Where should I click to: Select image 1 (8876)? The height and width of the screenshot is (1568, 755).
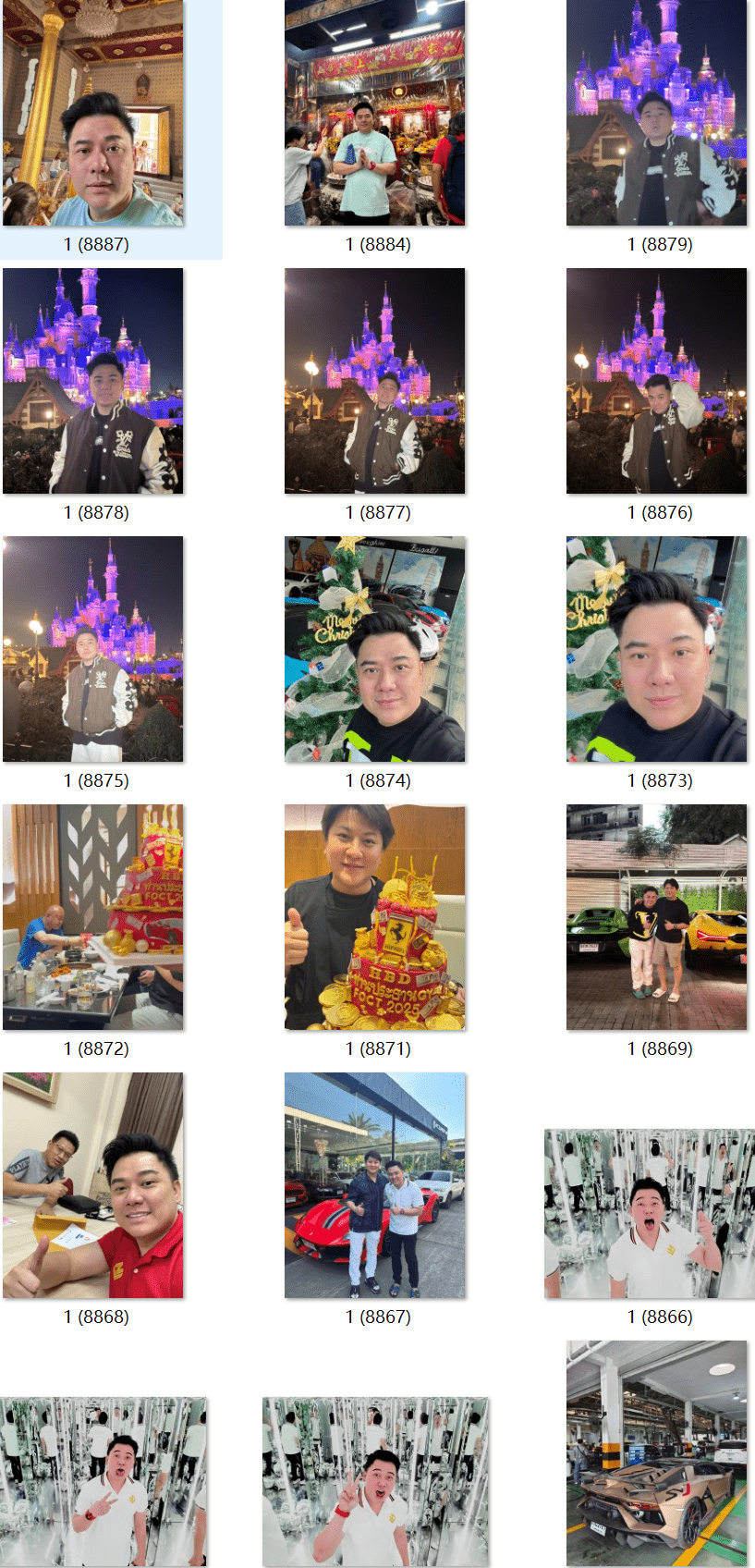point(656,381)
